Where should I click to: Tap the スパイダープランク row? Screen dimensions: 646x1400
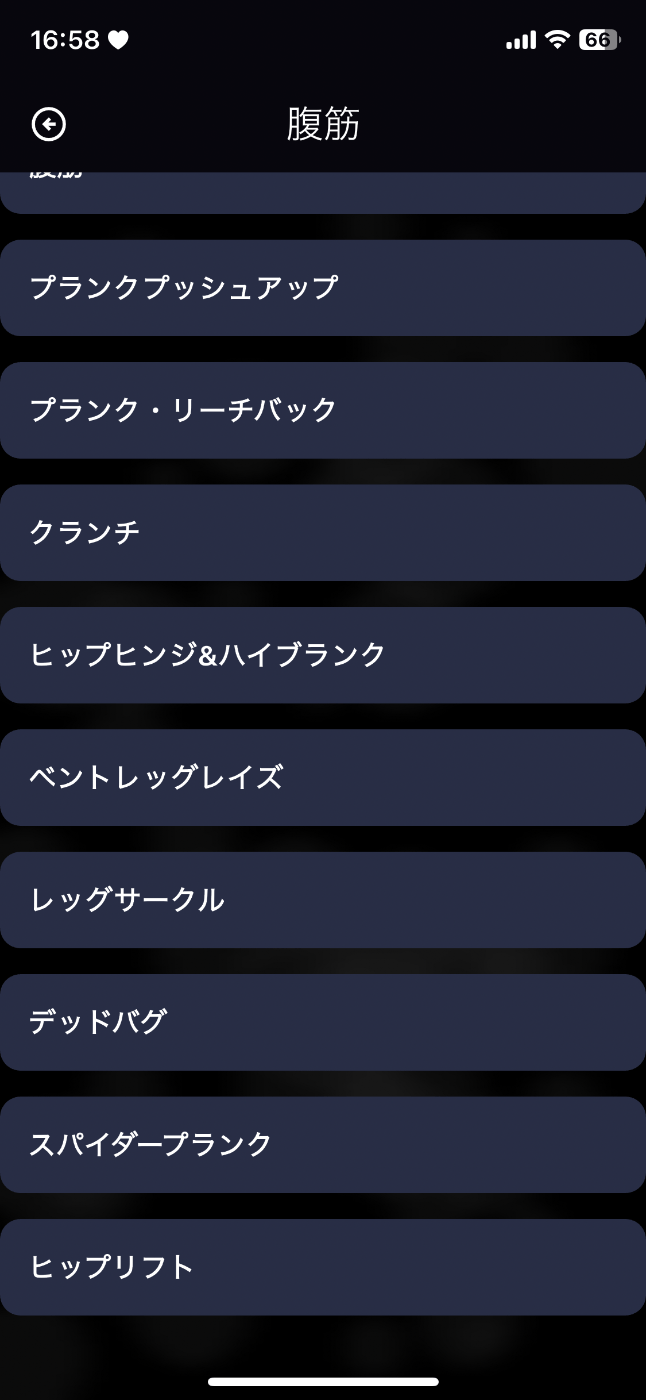point(322,1144)
